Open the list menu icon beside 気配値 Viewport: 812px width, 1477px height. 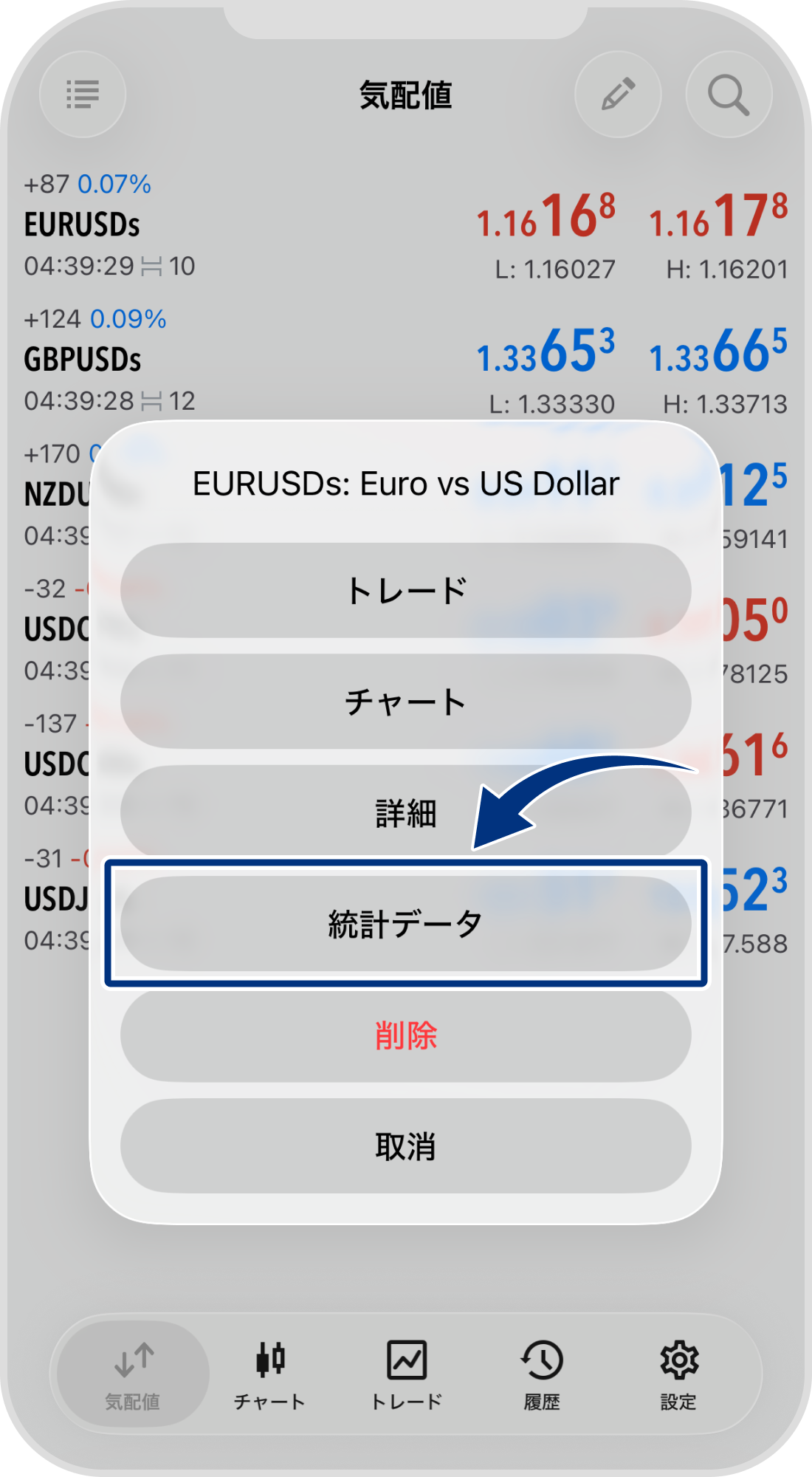pos(83,95)
